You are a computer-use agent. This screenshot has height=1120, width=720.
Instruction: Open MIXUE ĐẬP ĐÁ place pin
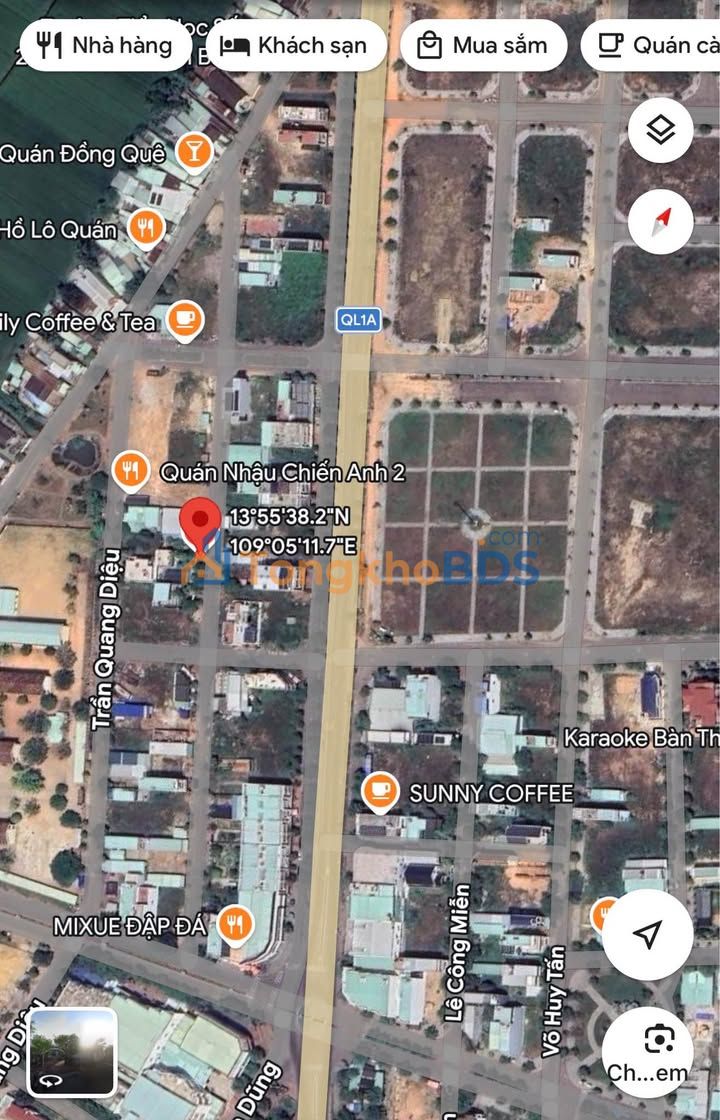(x=234, y=924)
